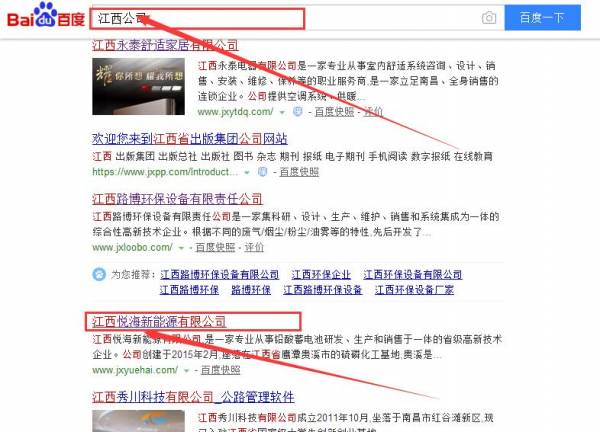Select the 路博环保 related suggestion
This screenshot has width=600, height=432.
[250, 289]
